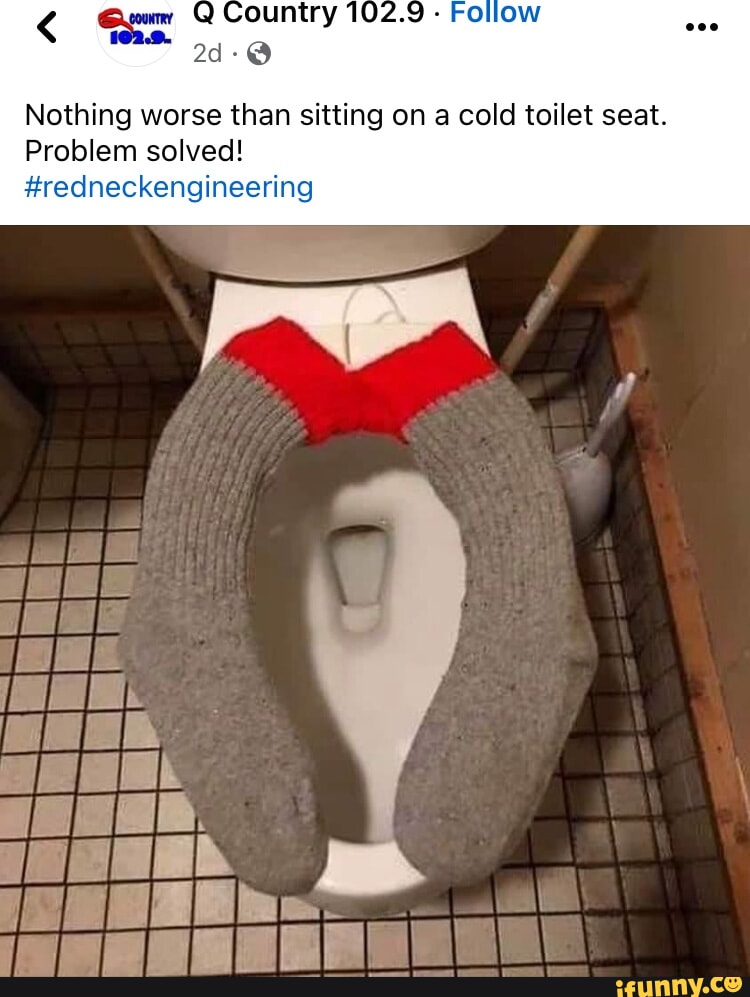
Task: Open the #redneckengineering hashtag
Action: (x=168, y=187)
